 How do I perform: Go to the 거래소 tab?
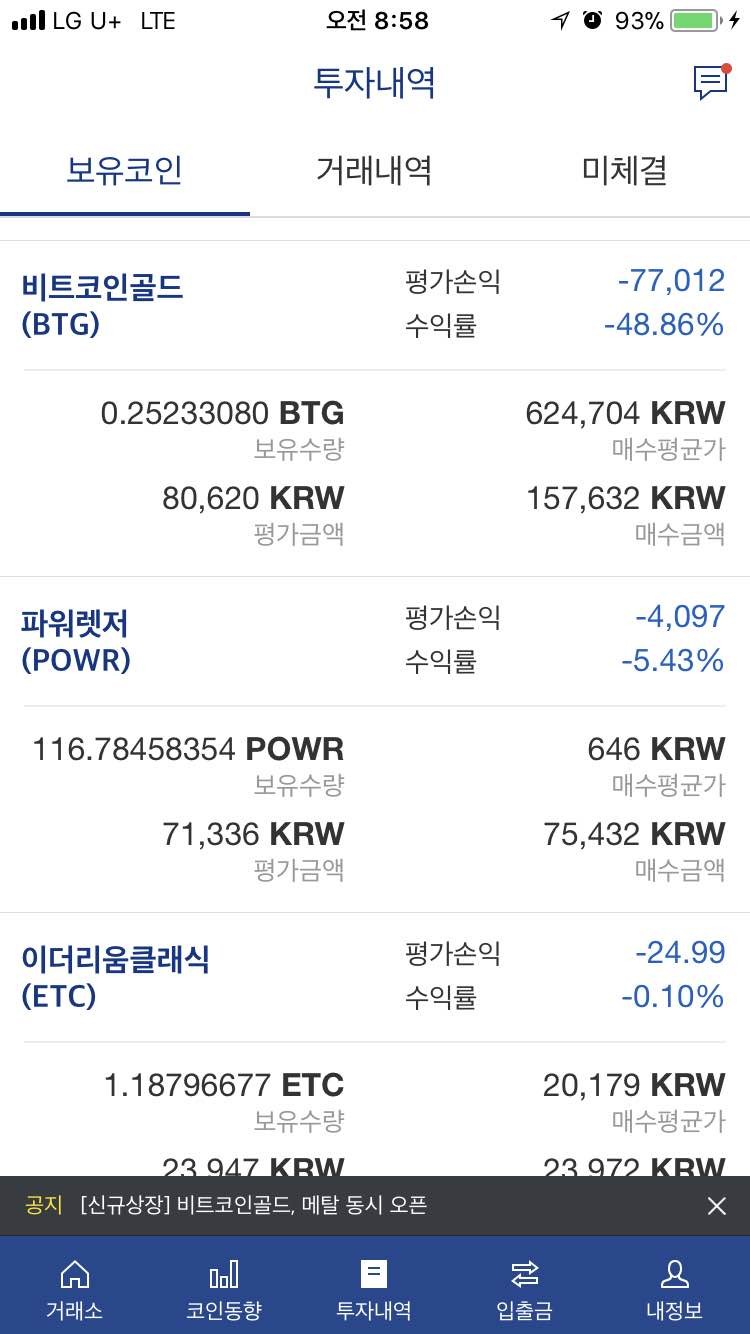tap(74, 1289)
